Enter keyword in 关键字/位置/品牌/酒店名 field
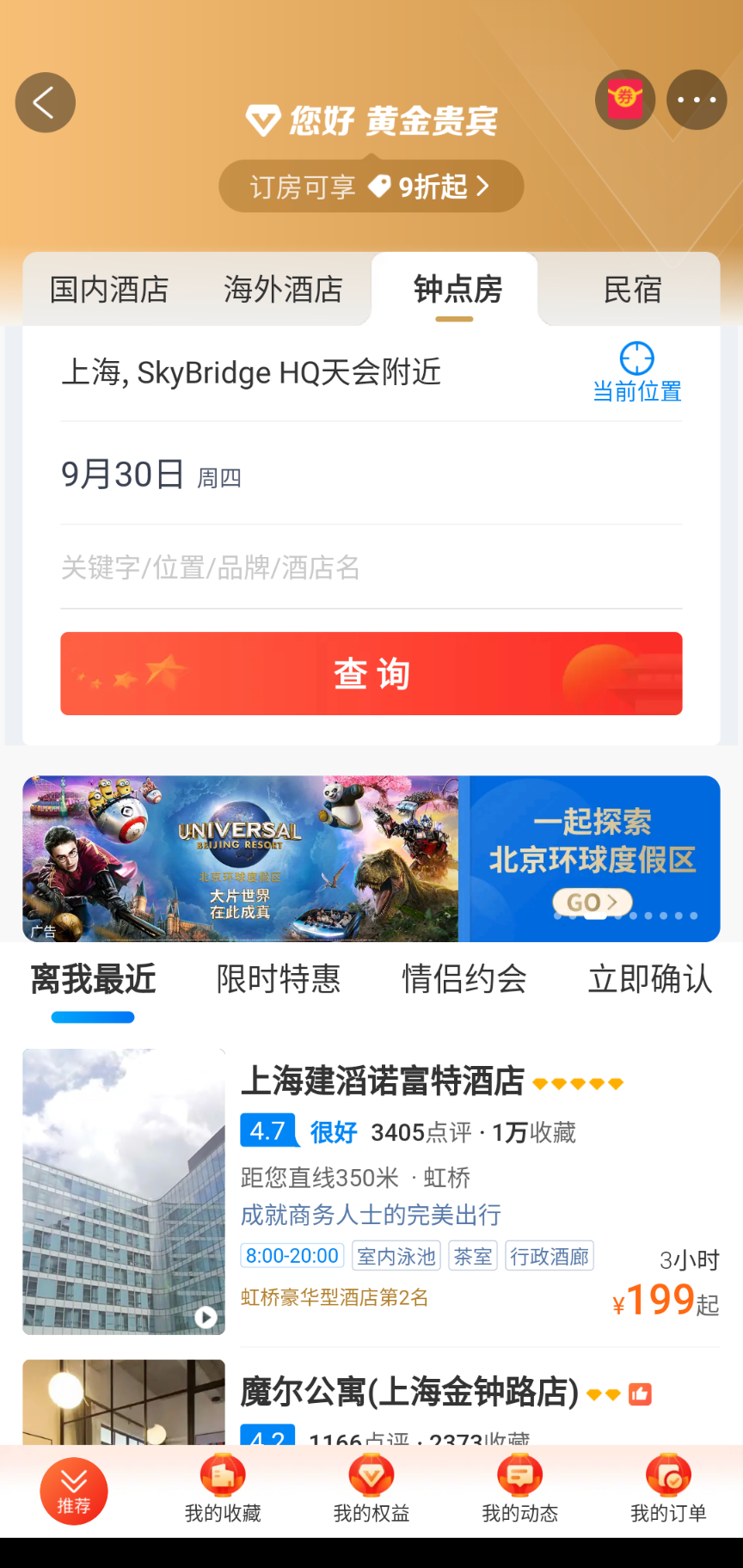743x1568 pixels. point(370,567)
